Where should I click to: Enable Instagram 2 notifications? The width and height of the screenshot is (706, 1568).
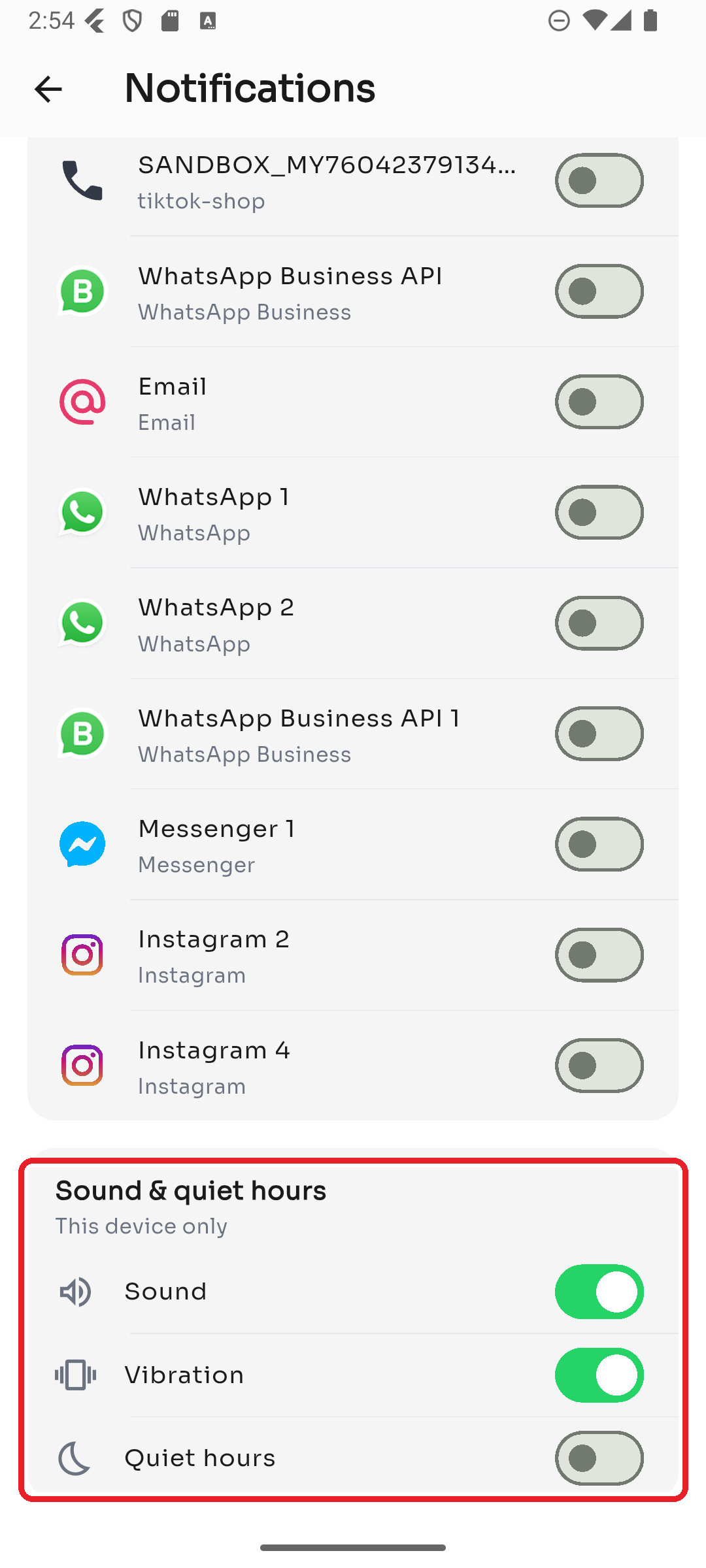[599, 955]
